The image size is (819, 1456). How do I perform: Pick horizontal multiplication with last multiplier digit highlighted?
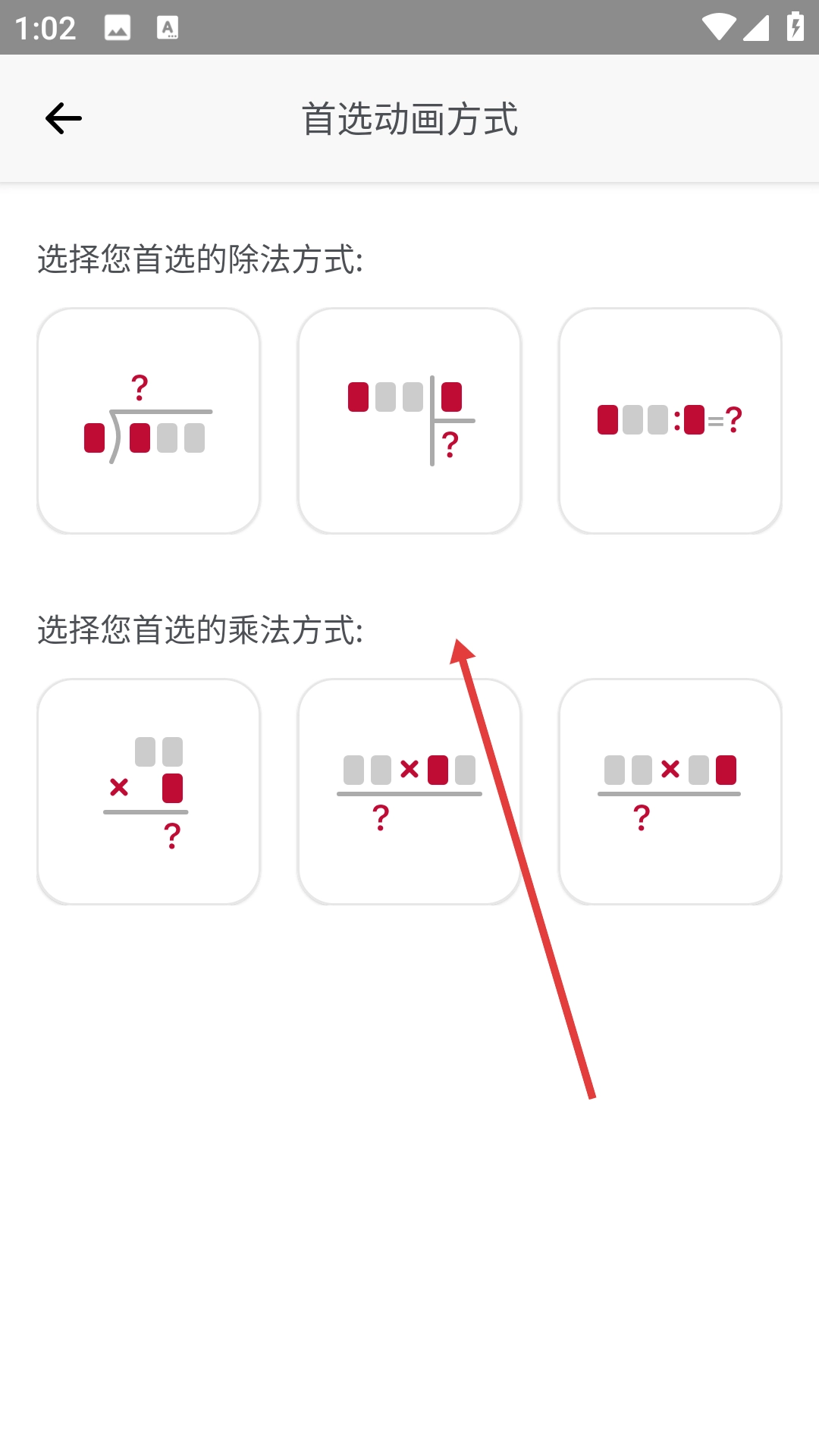(670, 792)
